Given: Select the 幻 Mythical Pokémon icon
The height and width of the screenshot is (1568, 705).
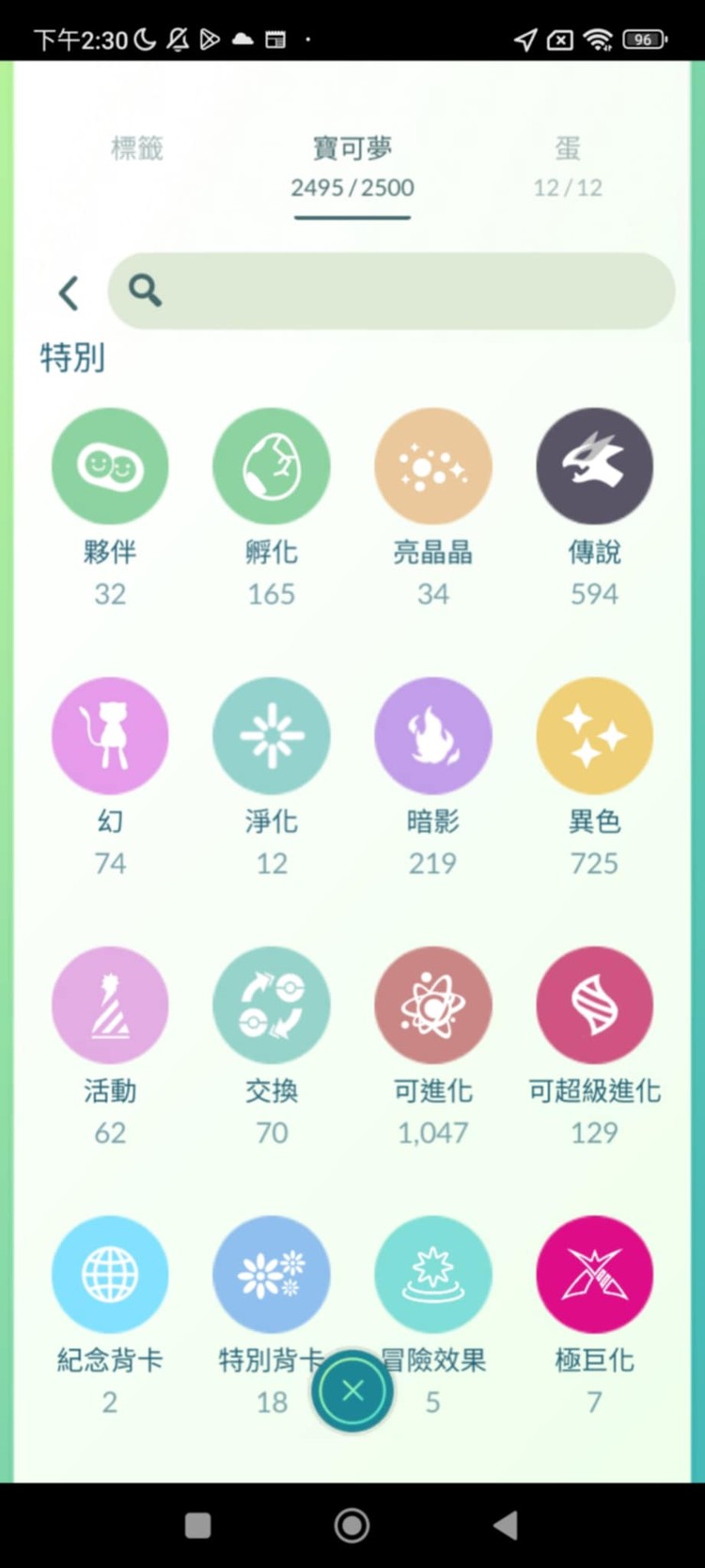Looking at the screenshot, I should click(x=110, y=735).
